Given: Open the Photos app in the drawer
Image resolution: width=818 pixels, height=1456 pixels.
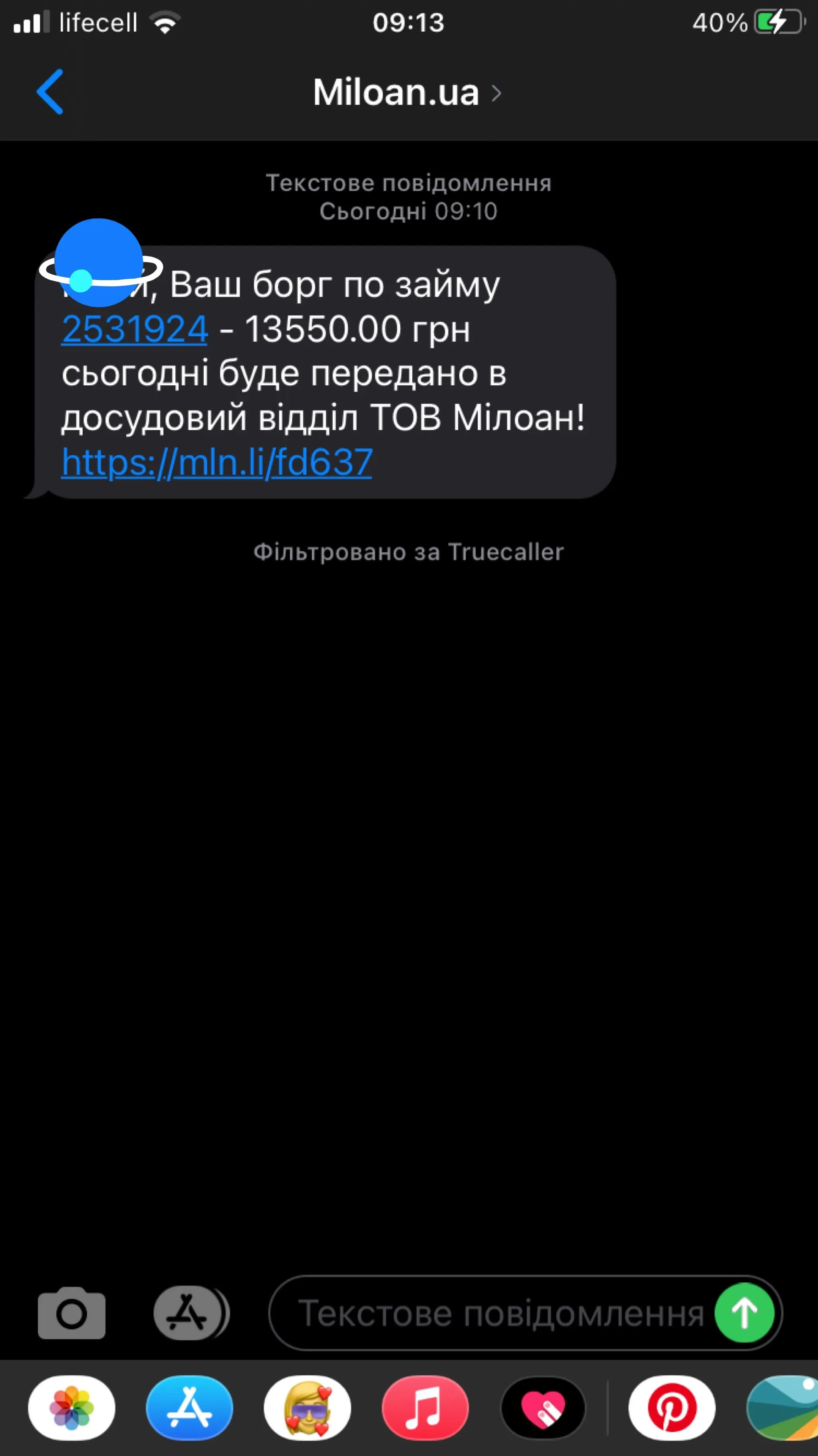Looking at the screenshot, I should coord(72,1407).
